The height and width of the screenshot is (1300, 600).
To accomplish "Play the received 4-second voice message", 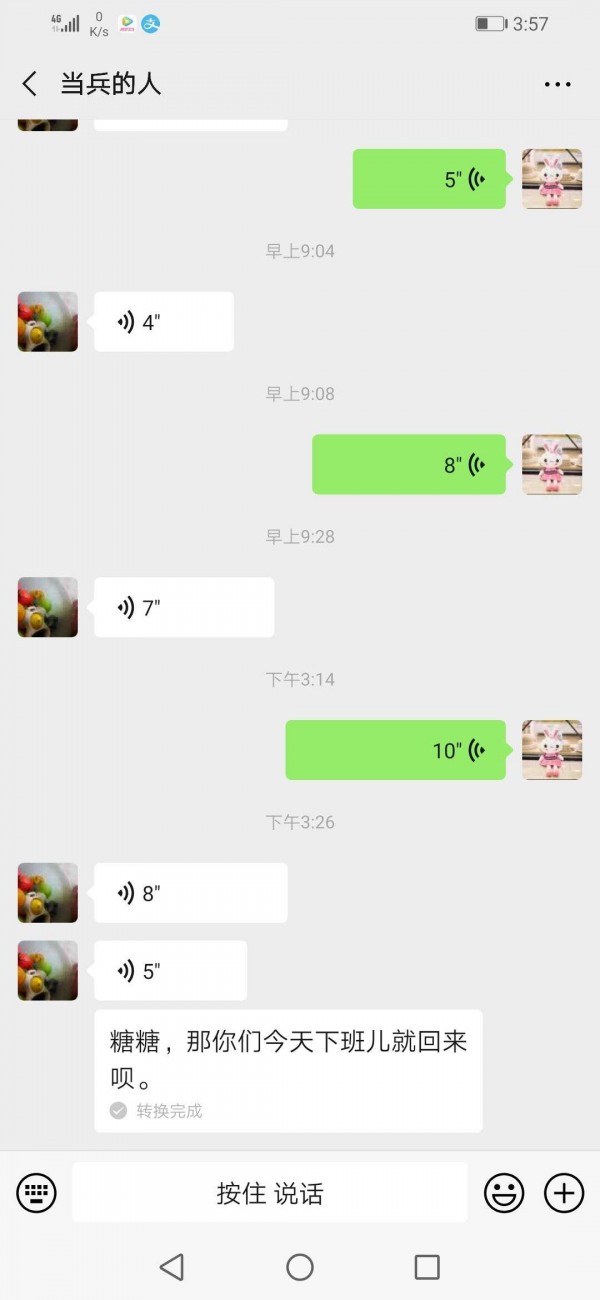I will tap(163, 322).
